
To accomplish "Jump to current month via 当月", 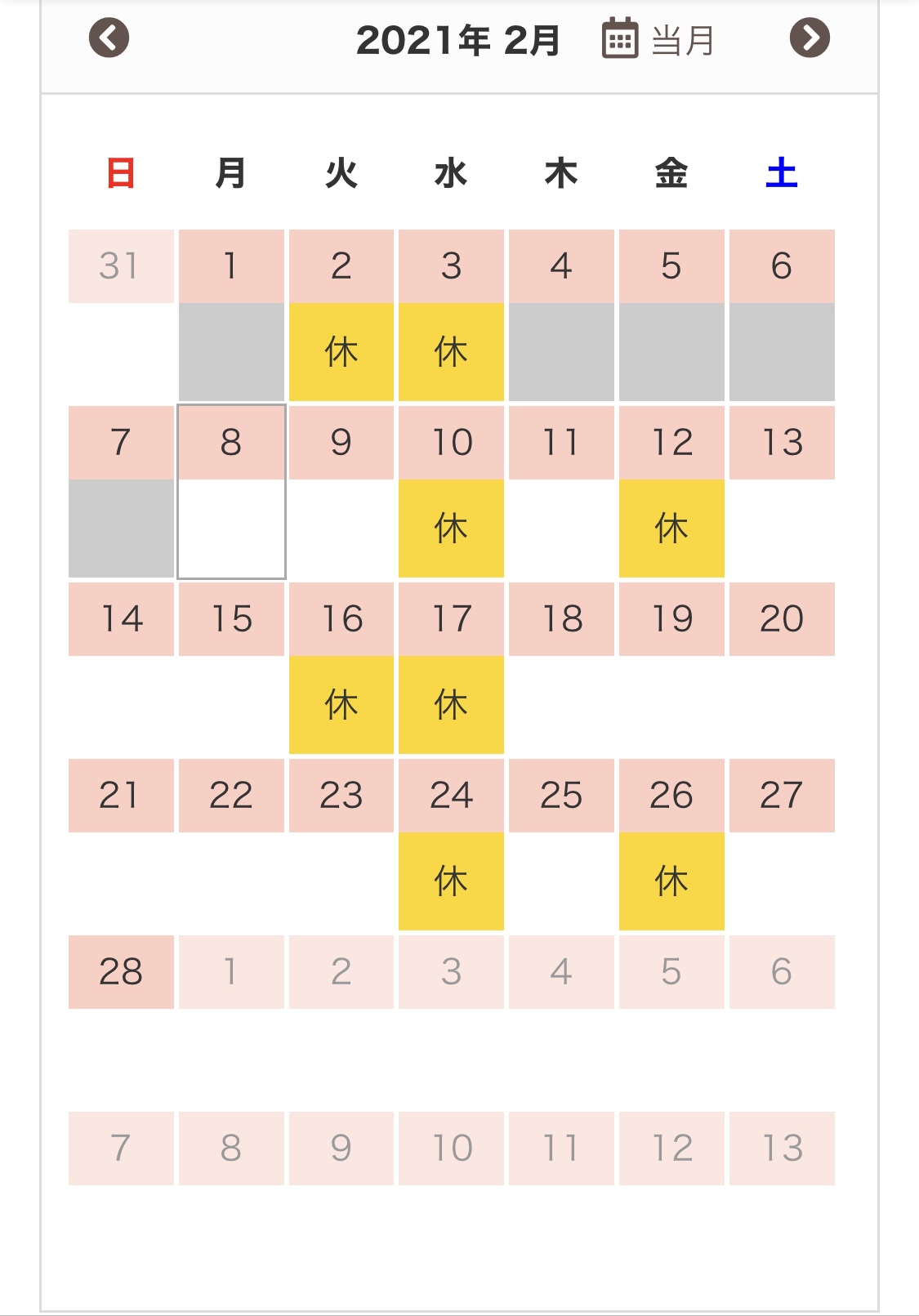I will pos(658,39).
